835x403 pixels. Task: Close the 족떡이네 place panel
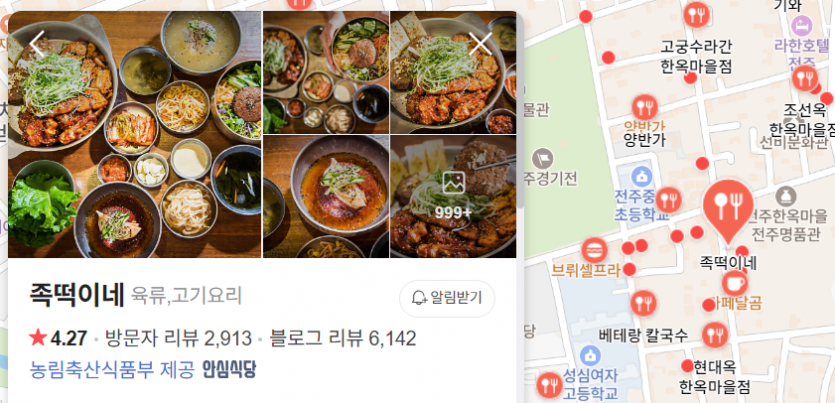[481, 43]
